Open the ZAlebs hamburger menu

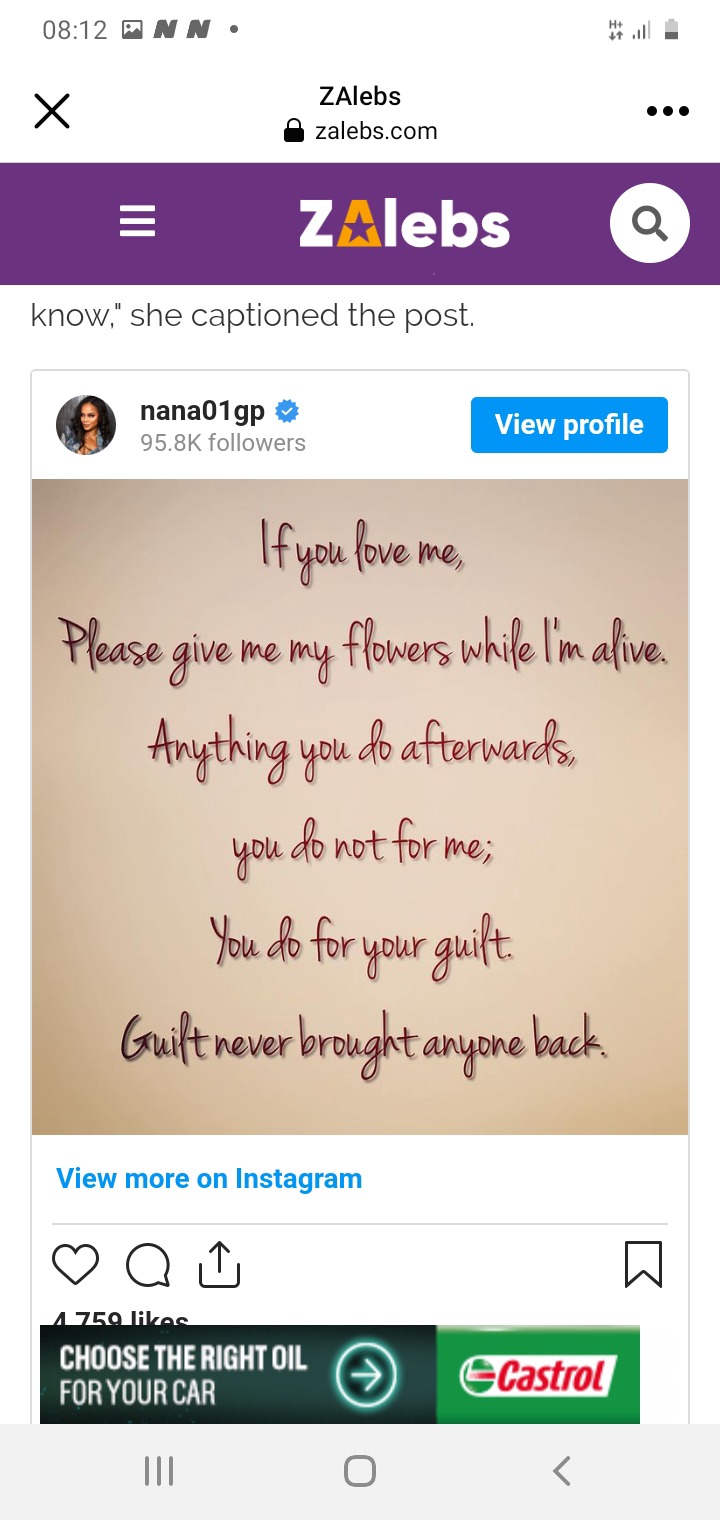tap(137, 222)
